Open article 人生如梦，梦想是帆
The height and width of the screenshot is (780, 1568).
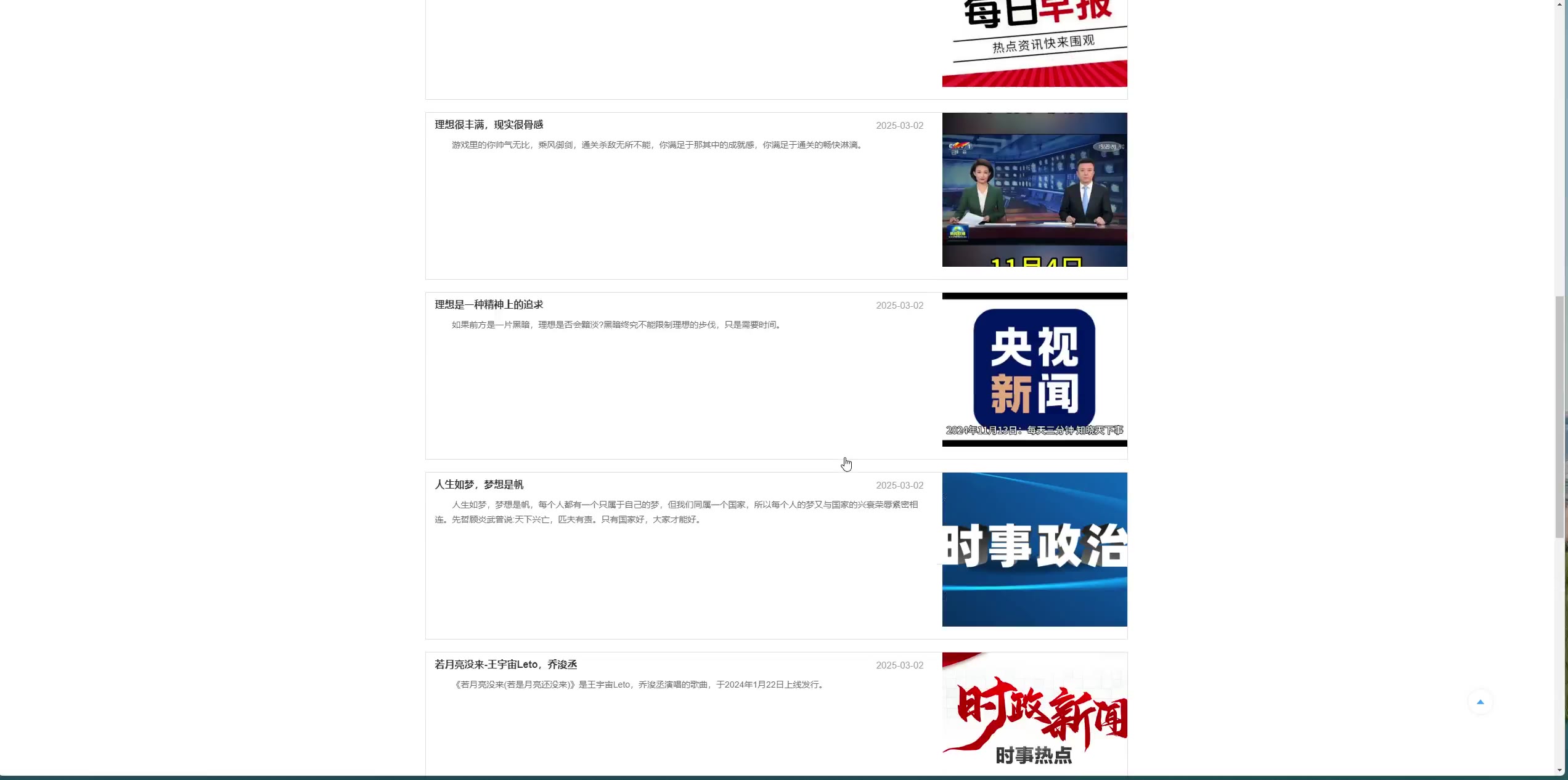[x=479, y=485]
